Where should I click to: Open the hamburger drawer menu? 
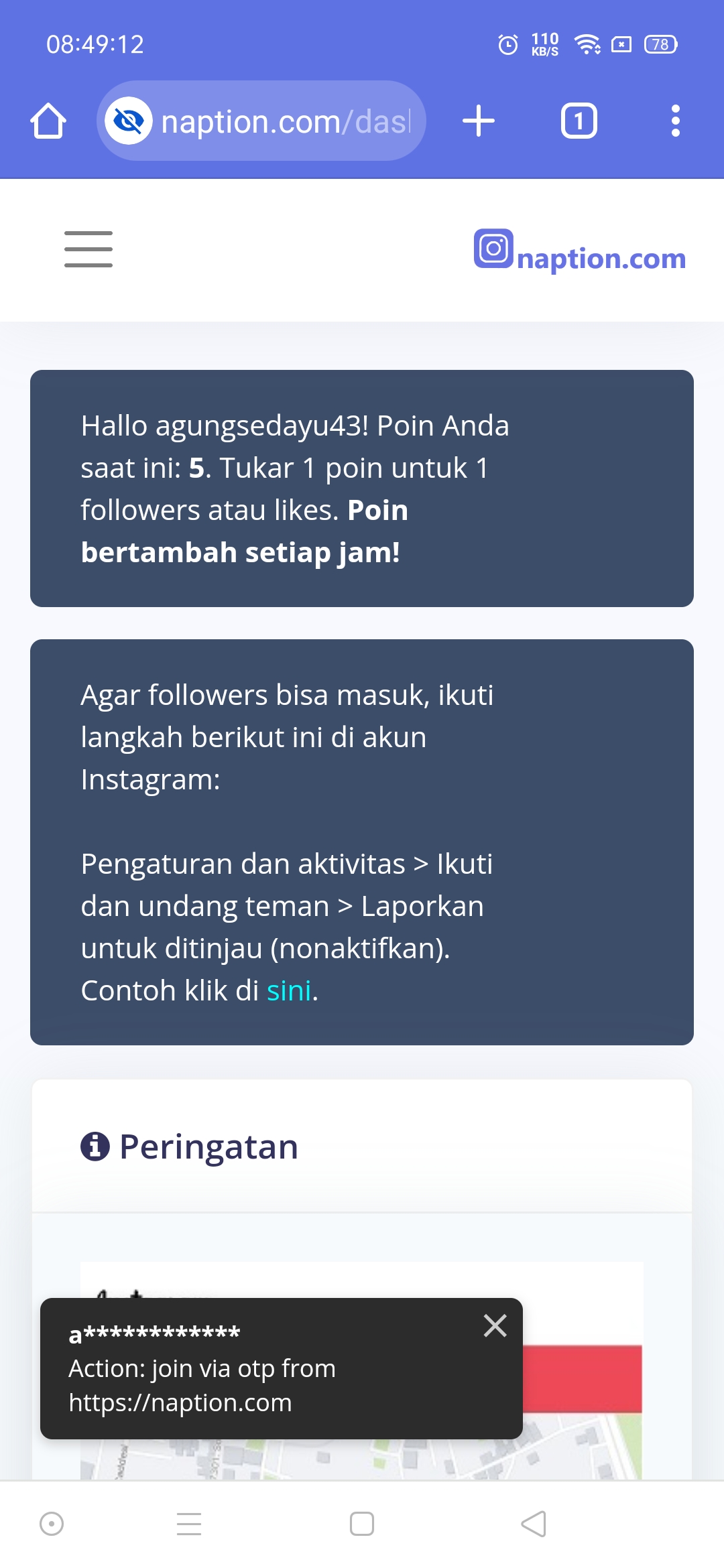88,249
